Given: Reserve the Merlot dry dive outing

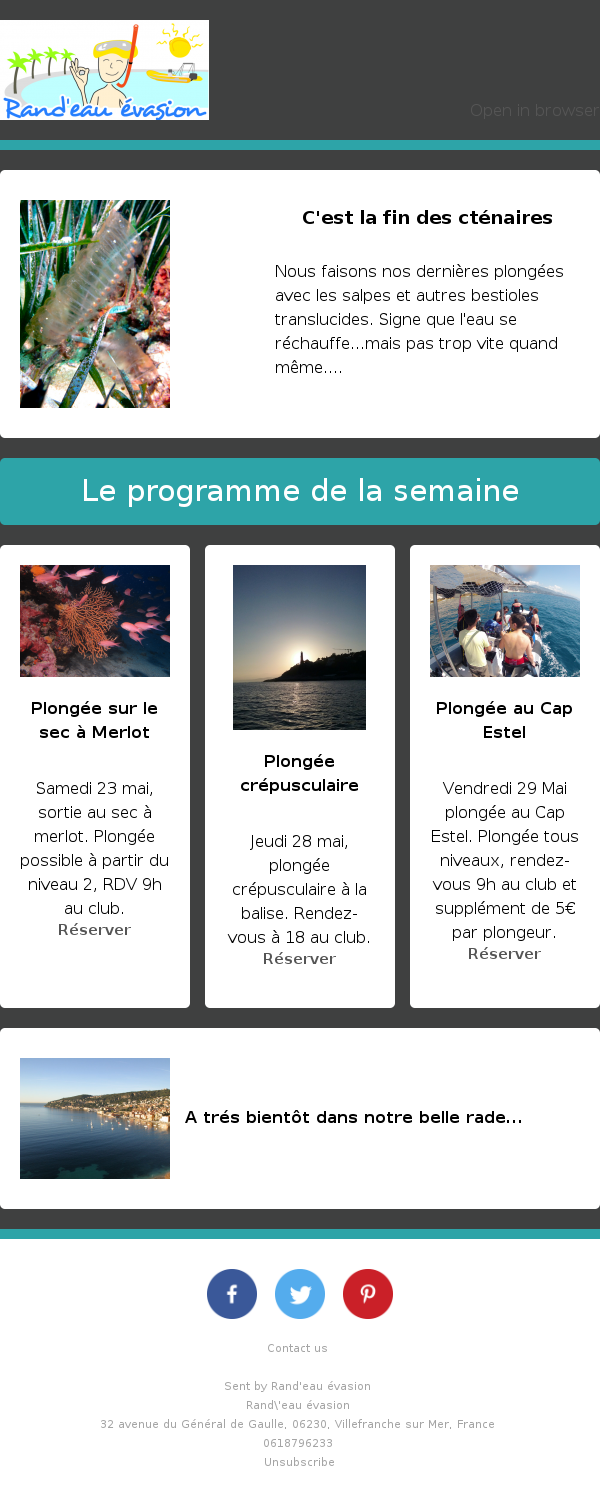Looking at the screenshot, I should pos(94,930).
